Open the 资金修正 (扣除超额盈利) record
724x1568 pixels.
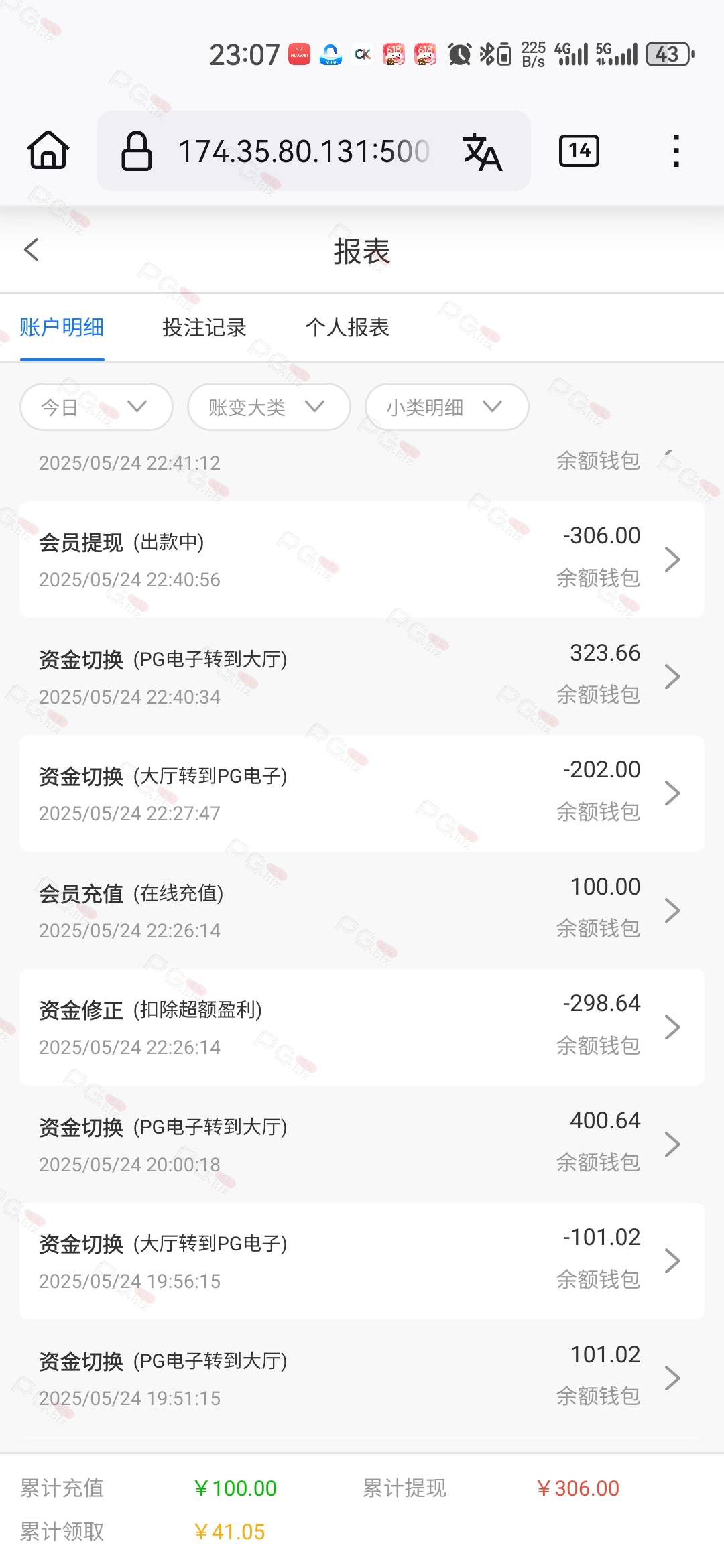pyautogui.click(x=361, y=1027)
